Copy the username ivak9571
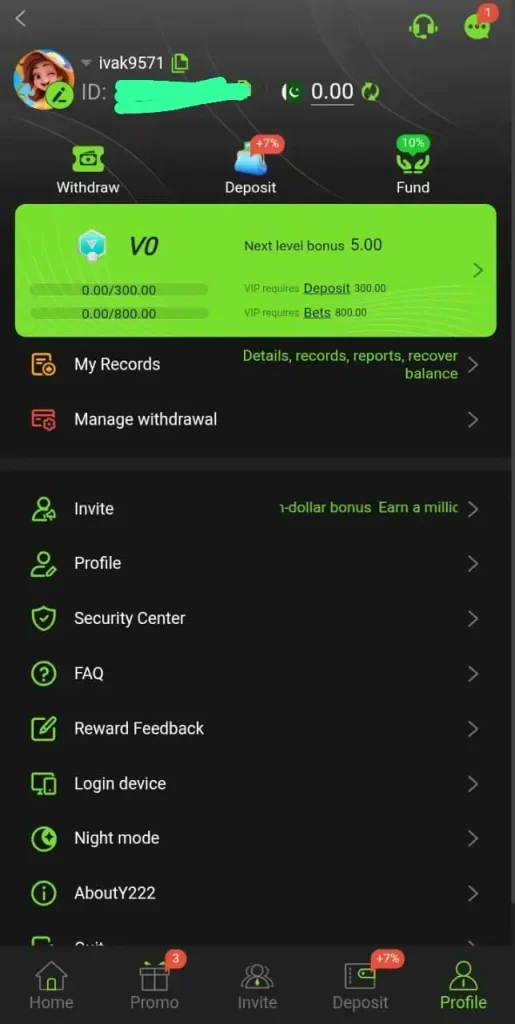This screenshot has height=1024, width=515. coord(180,63)
